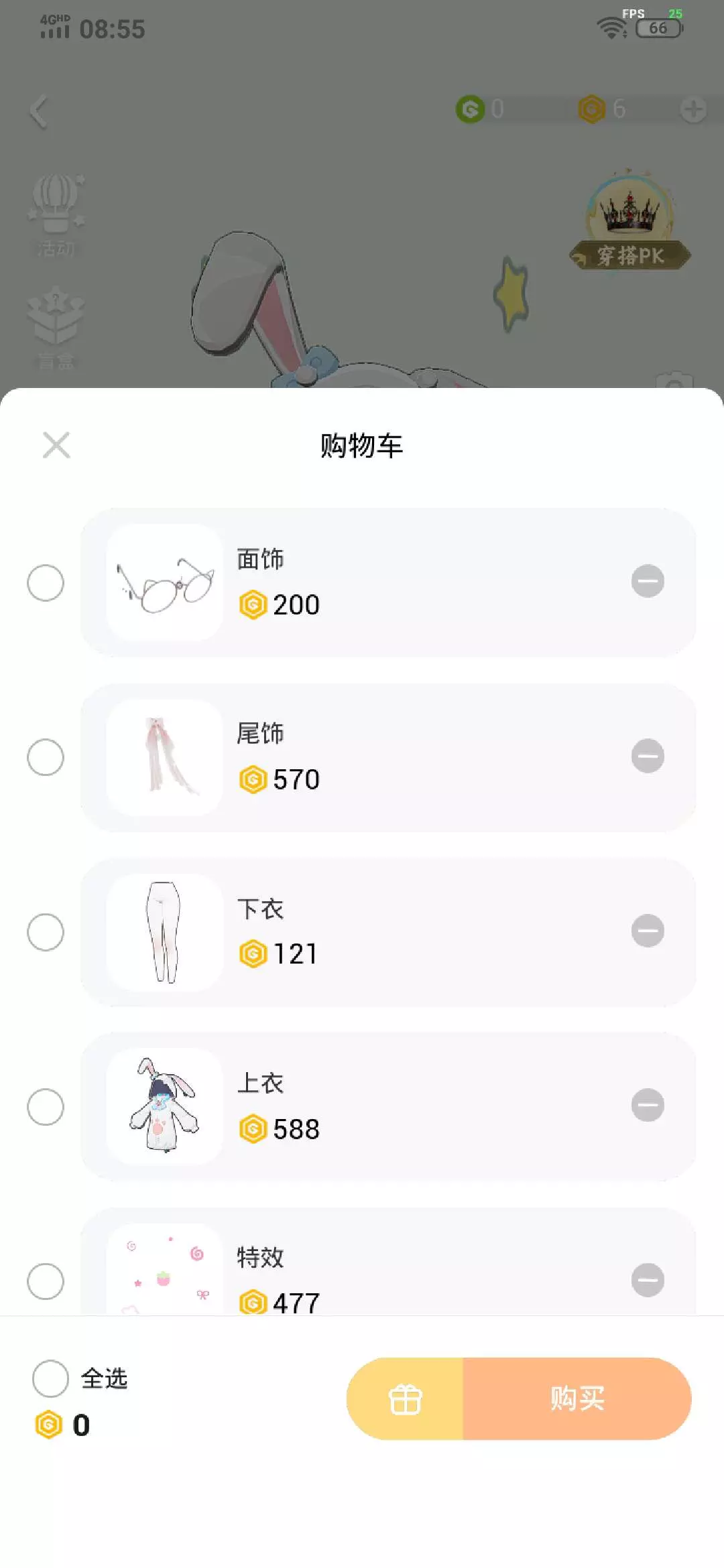Check 全选 to select all items
This screenshot has height=1568, width=724.
click(x=51, y=1378)
